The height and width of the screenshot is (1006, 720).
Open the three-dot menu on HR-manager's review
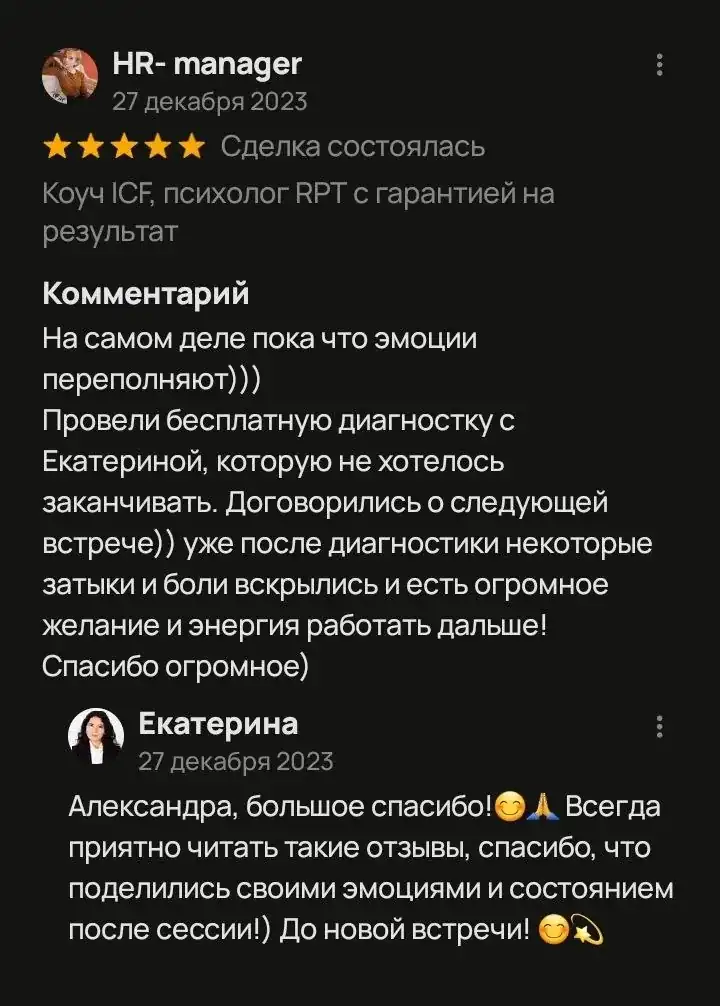pyautogui.click(x=658, y=63)
